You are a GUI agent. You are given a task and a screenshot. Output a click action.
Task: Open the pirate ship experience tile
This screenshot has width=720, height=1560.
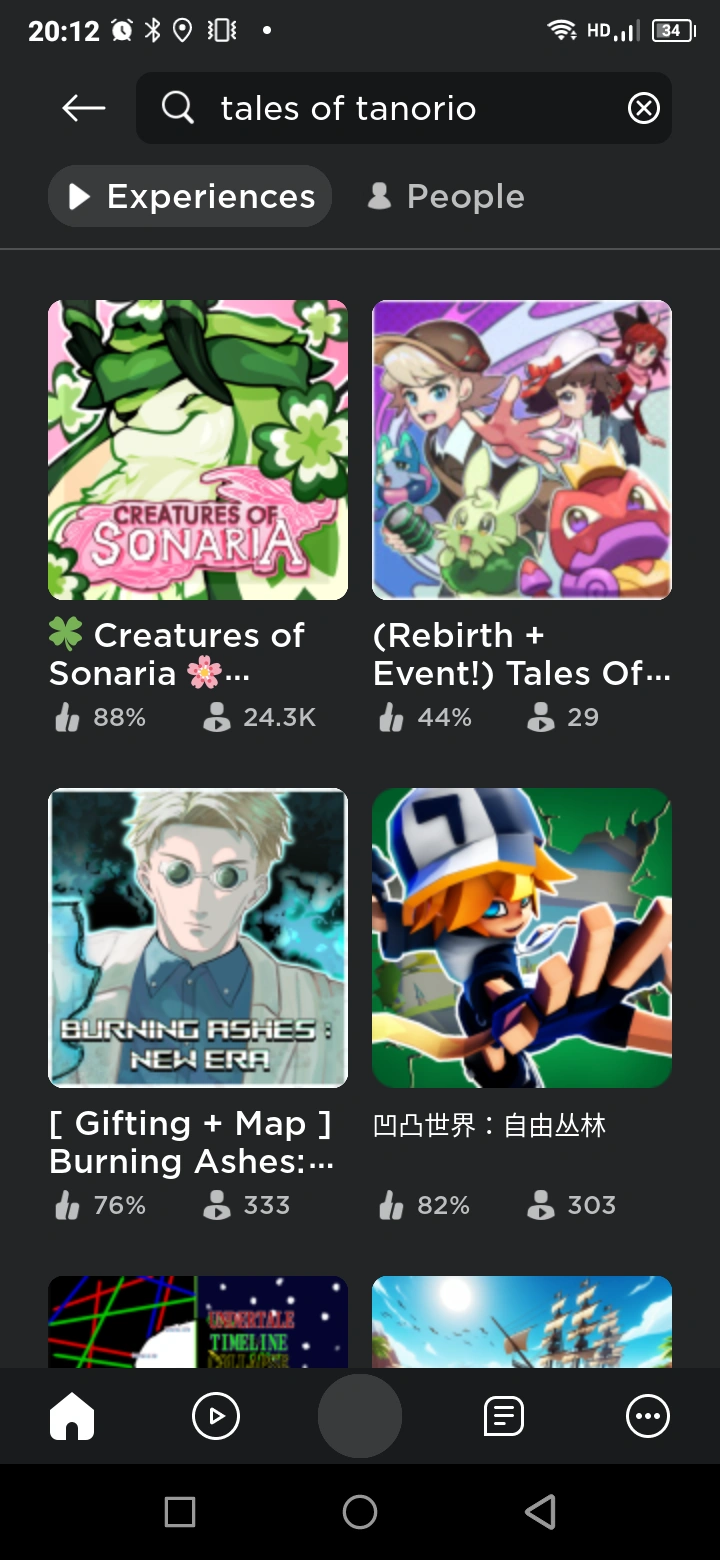(x=522, y=1320)
